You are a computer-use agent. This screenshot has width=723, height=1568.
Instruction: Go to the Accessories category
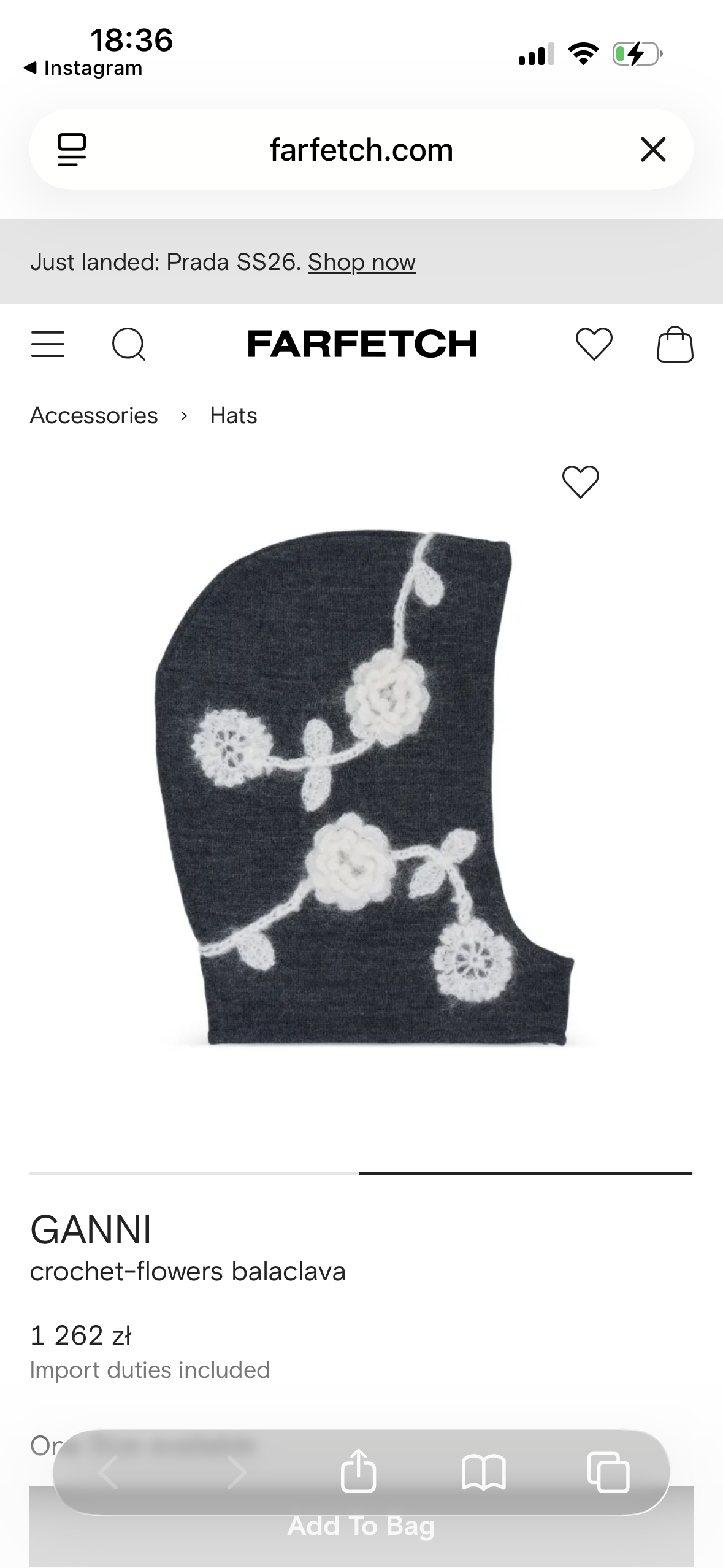[94, 416]
